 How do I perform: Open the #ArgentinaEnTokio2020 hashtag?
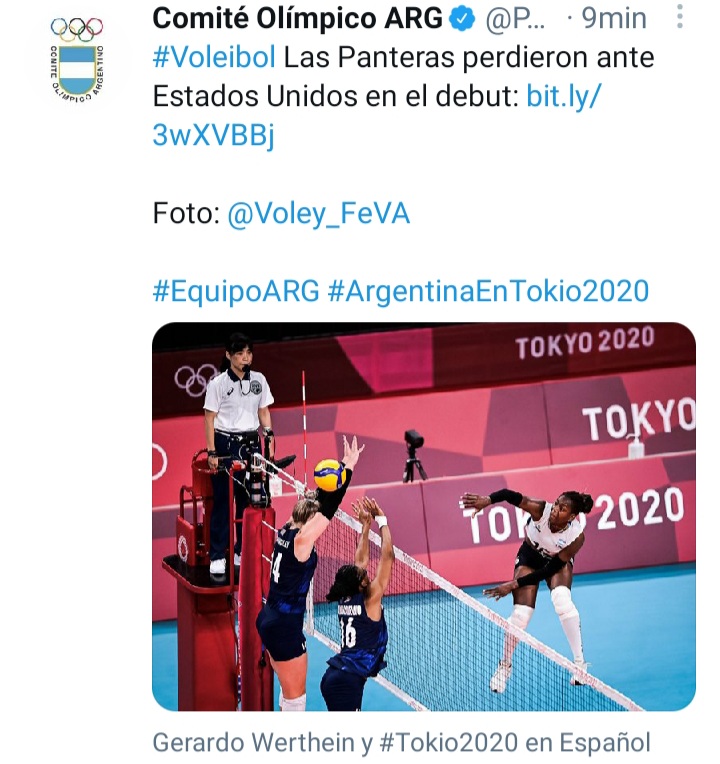pyautogui.click(x=488, y=291)
